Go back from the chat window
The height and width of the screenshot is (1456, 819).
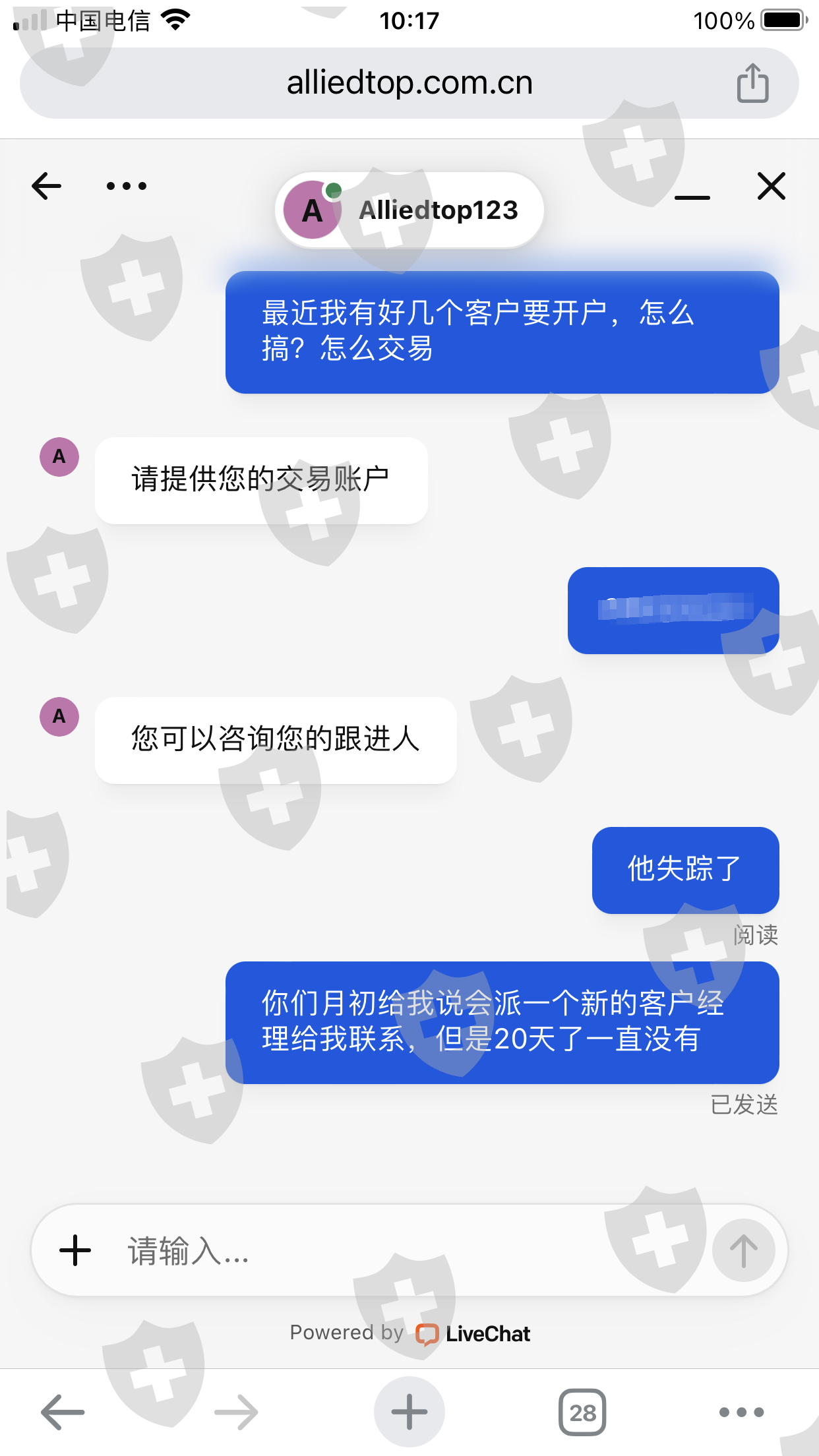pyautogui.click(x=47, y=186)
